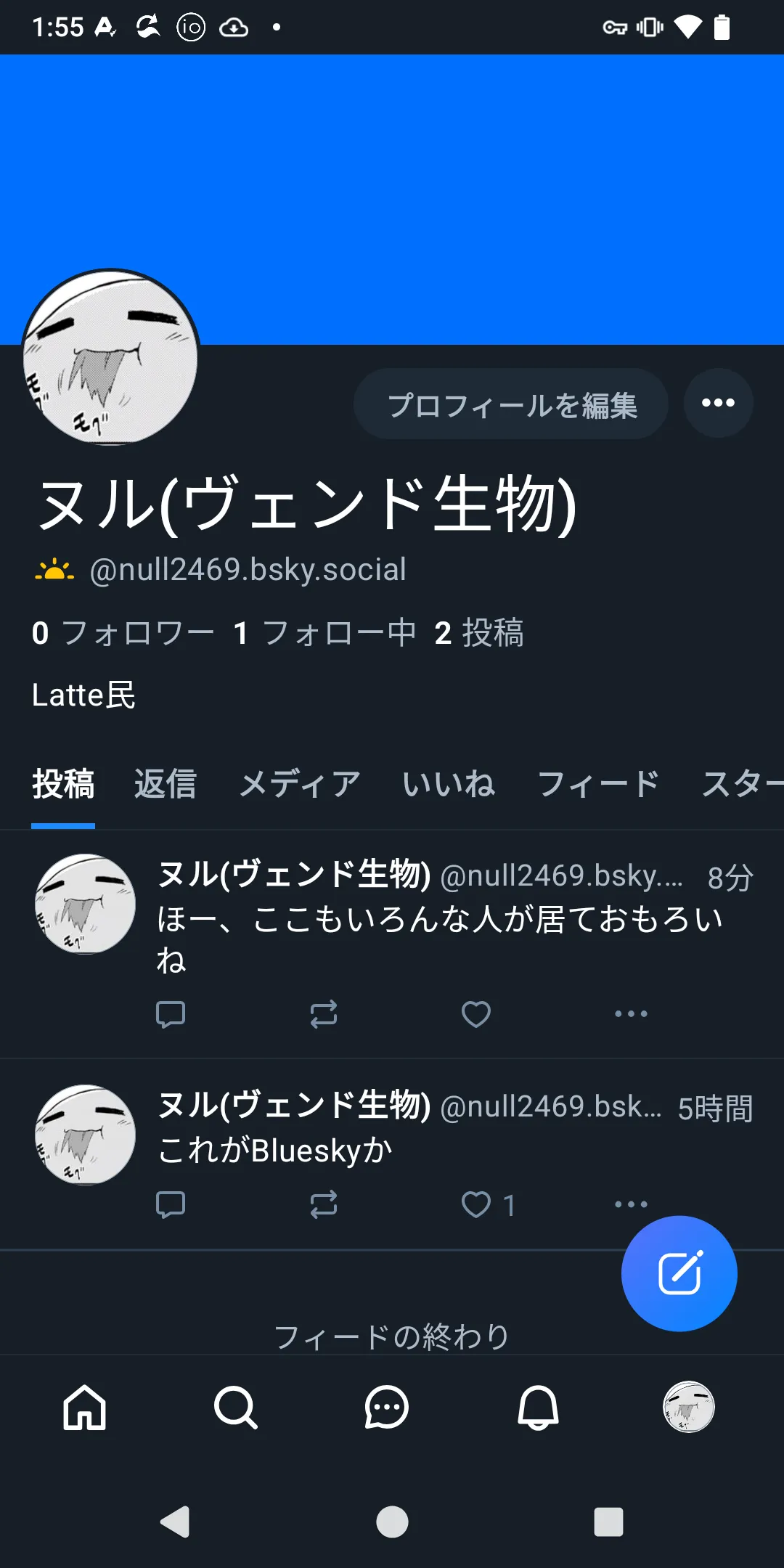Repost the 8分 post
The height and width of the screenshot is (1568, 784).
(324, 1014)
